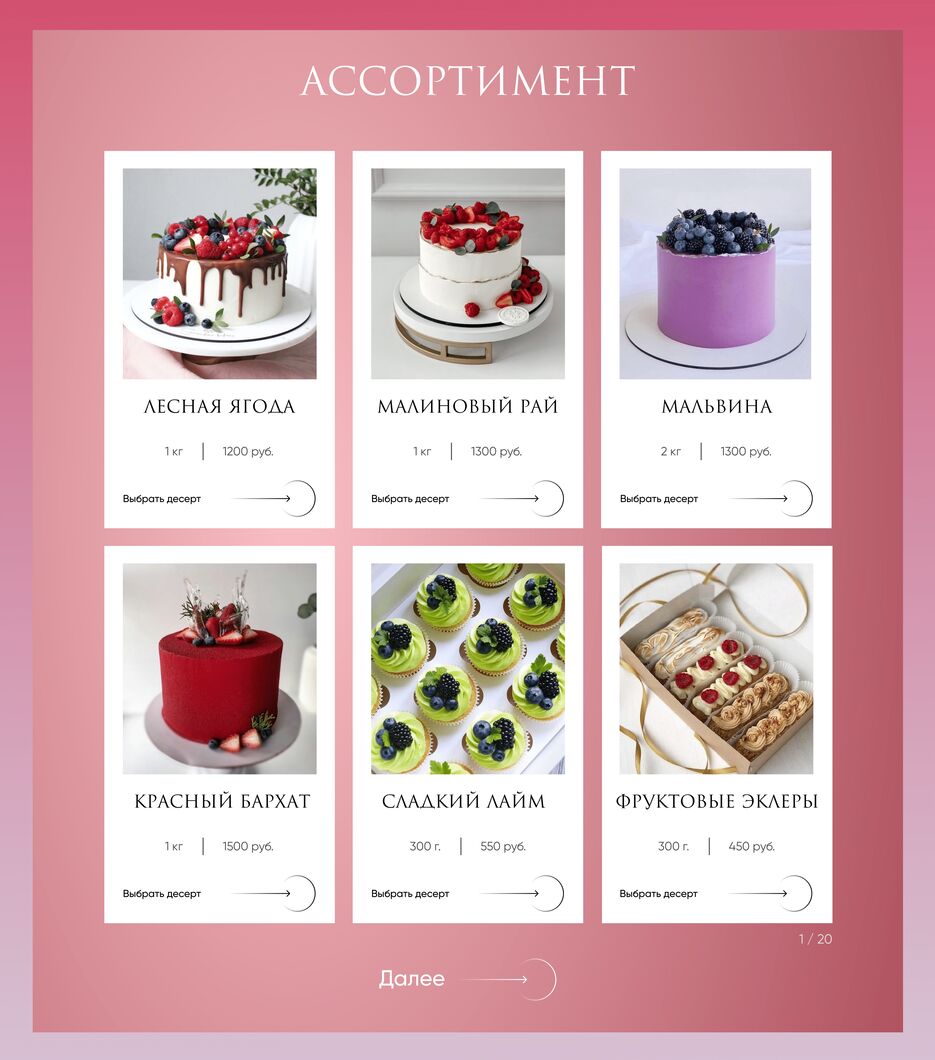This screenshot has width=935, height=1060.
Task: Open the Малиновый рай cake photo
Action: coord(467,273)
